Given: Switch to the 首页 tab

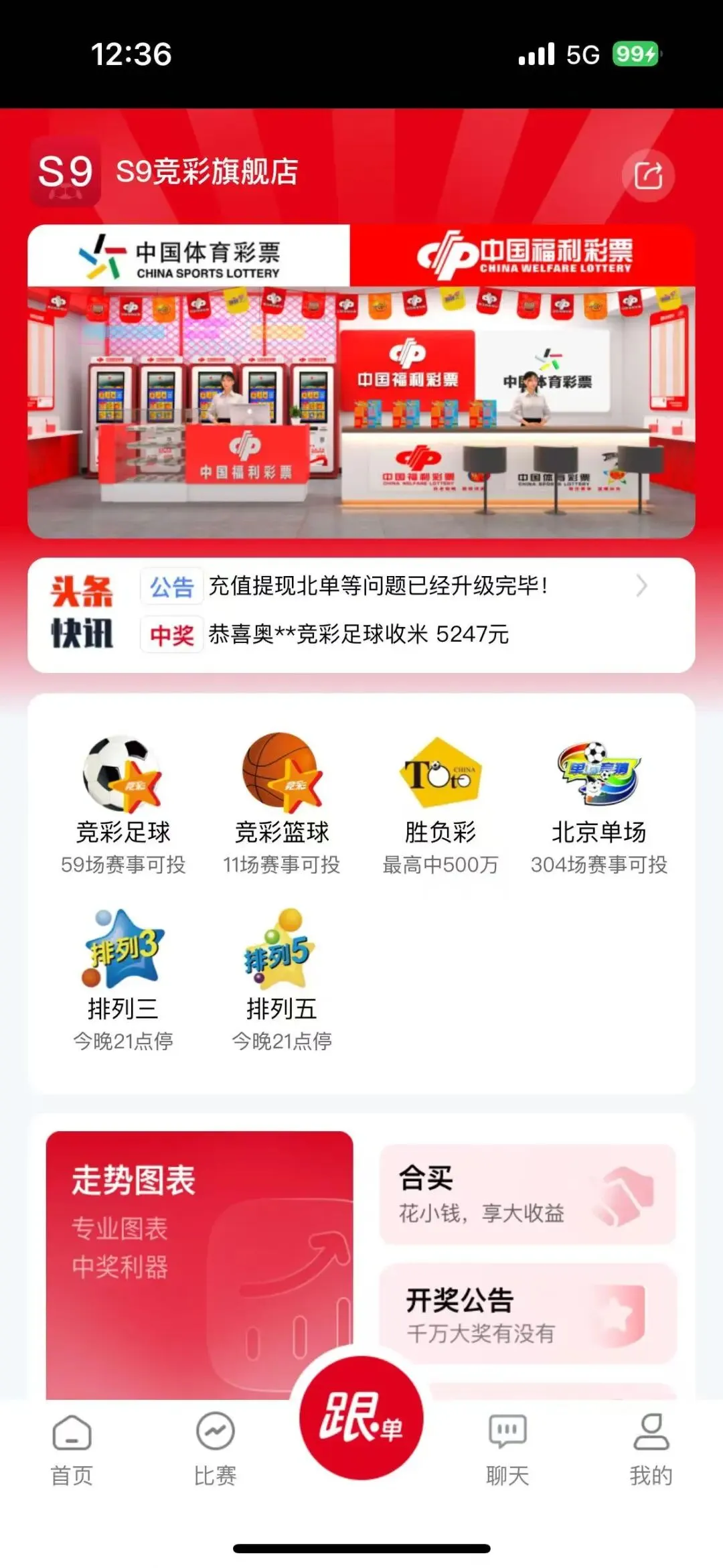Looking at the screenshot, I should tap(72, 1450).
